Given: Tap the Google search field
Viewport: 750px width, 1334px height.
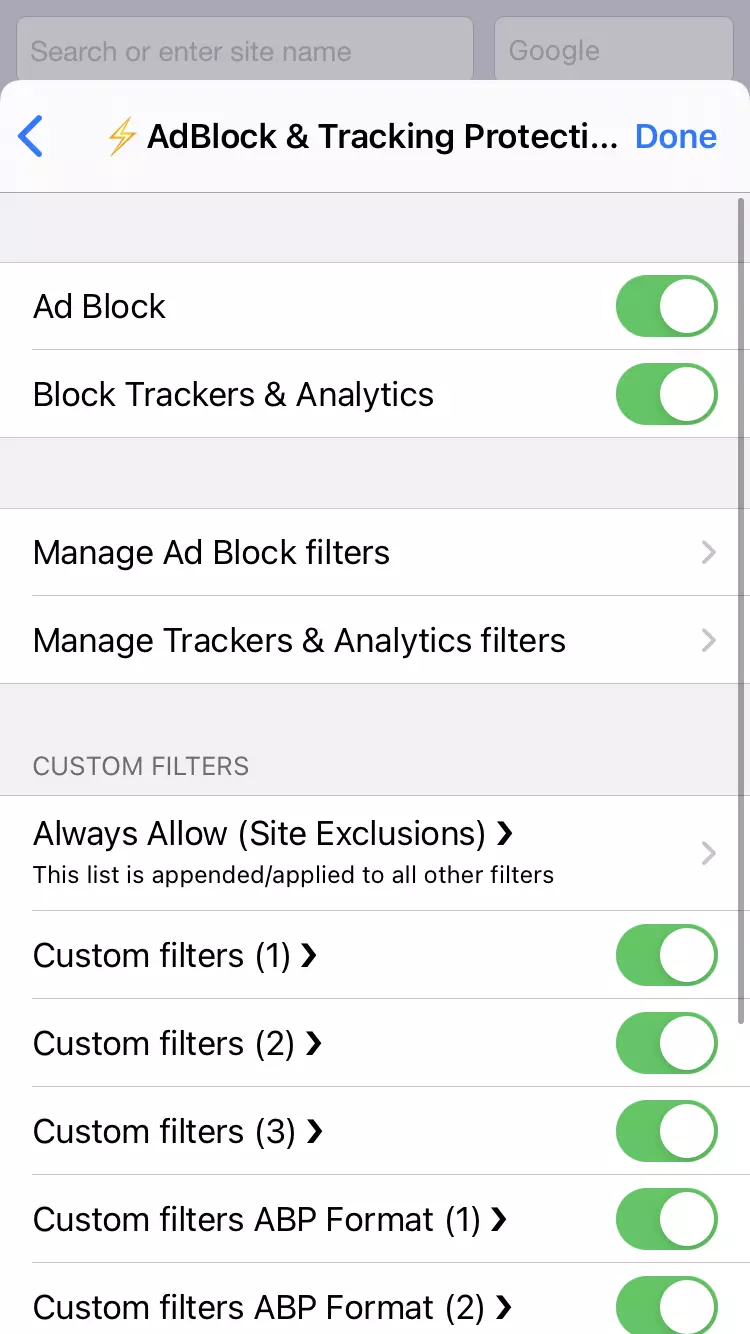Looking at the screenshot, I should (613, 49).
